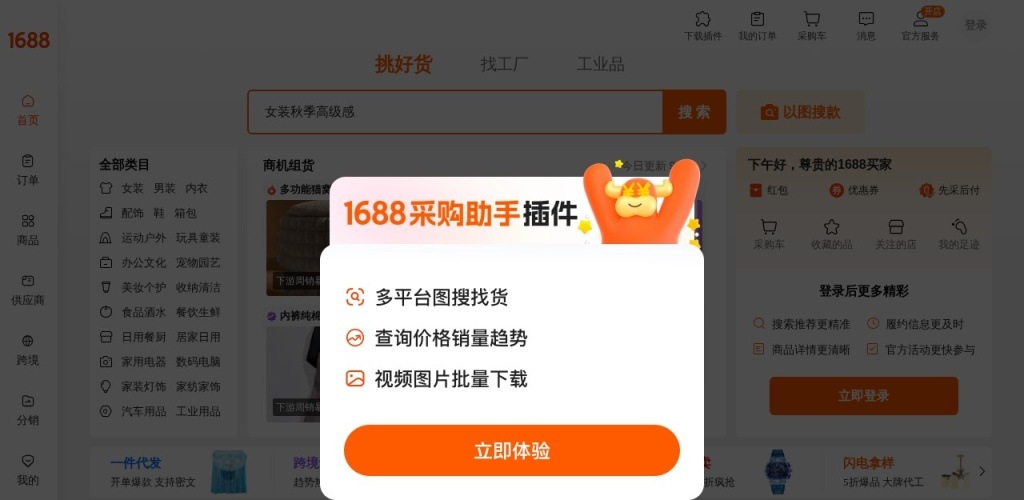Switch to the 工业品 tab
The width and height of the screenshot is (1024, 500).
[x=600, y=64]
